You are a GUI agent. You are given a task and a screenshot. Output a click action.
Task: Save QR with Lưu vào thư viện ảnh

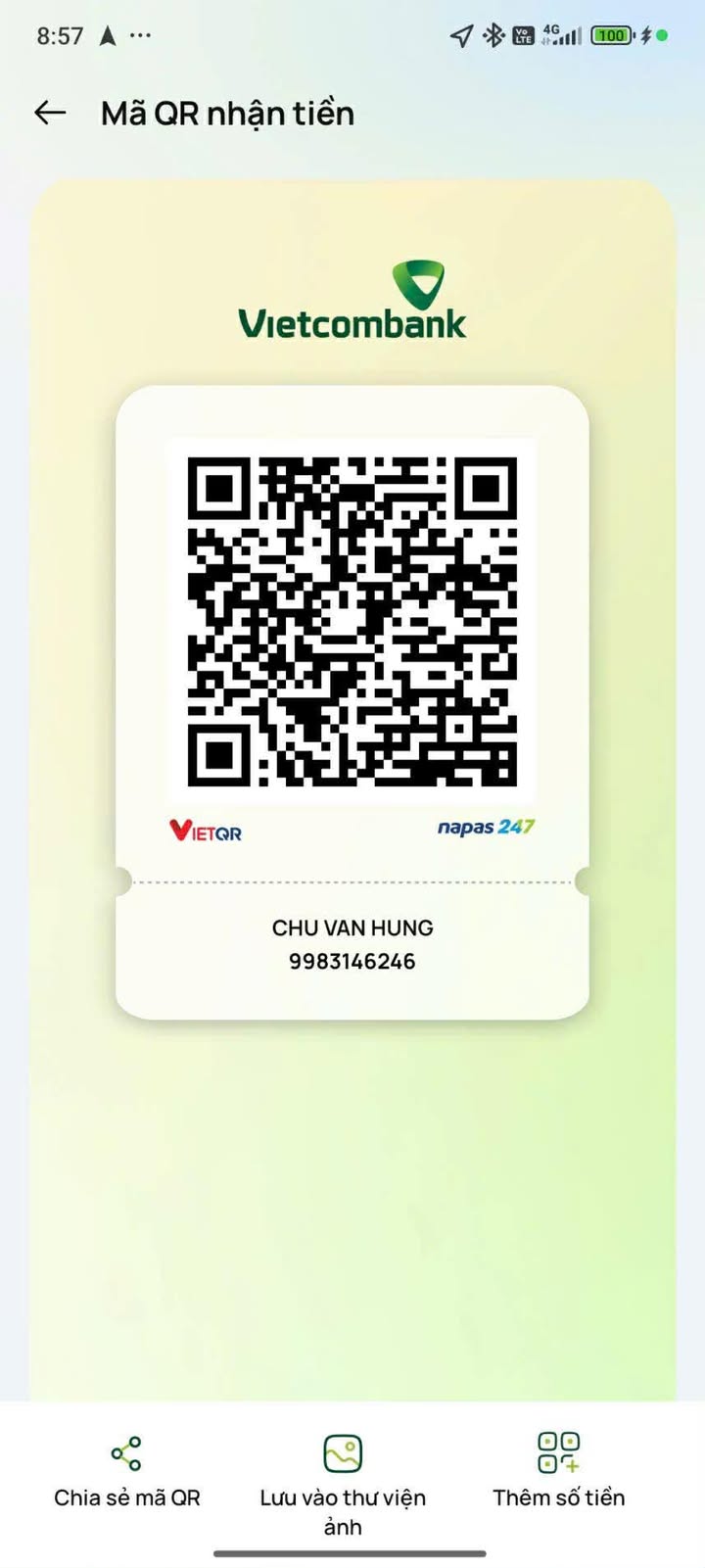point(343,1479)
